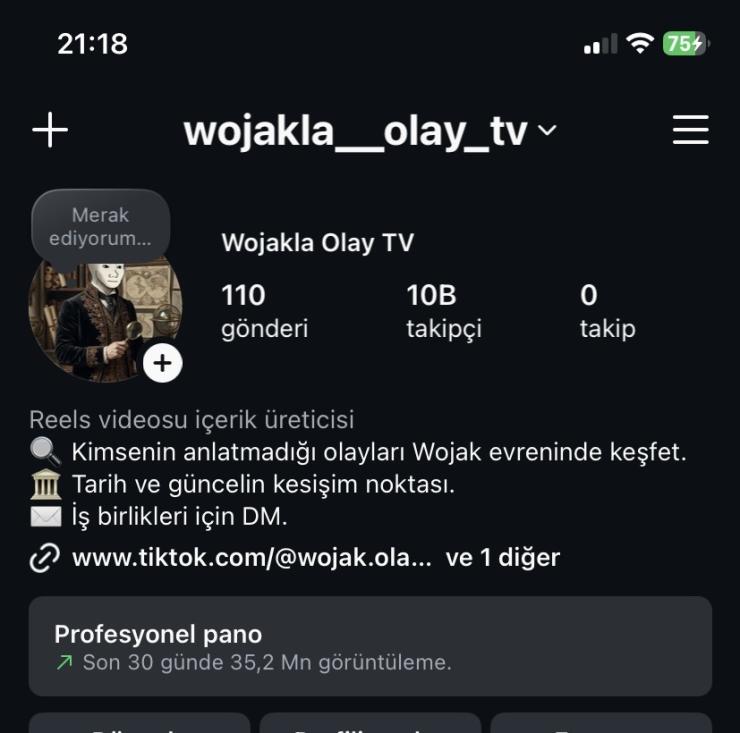
Task: Tap the plus icon to create content
Action: tap(50, 130)
